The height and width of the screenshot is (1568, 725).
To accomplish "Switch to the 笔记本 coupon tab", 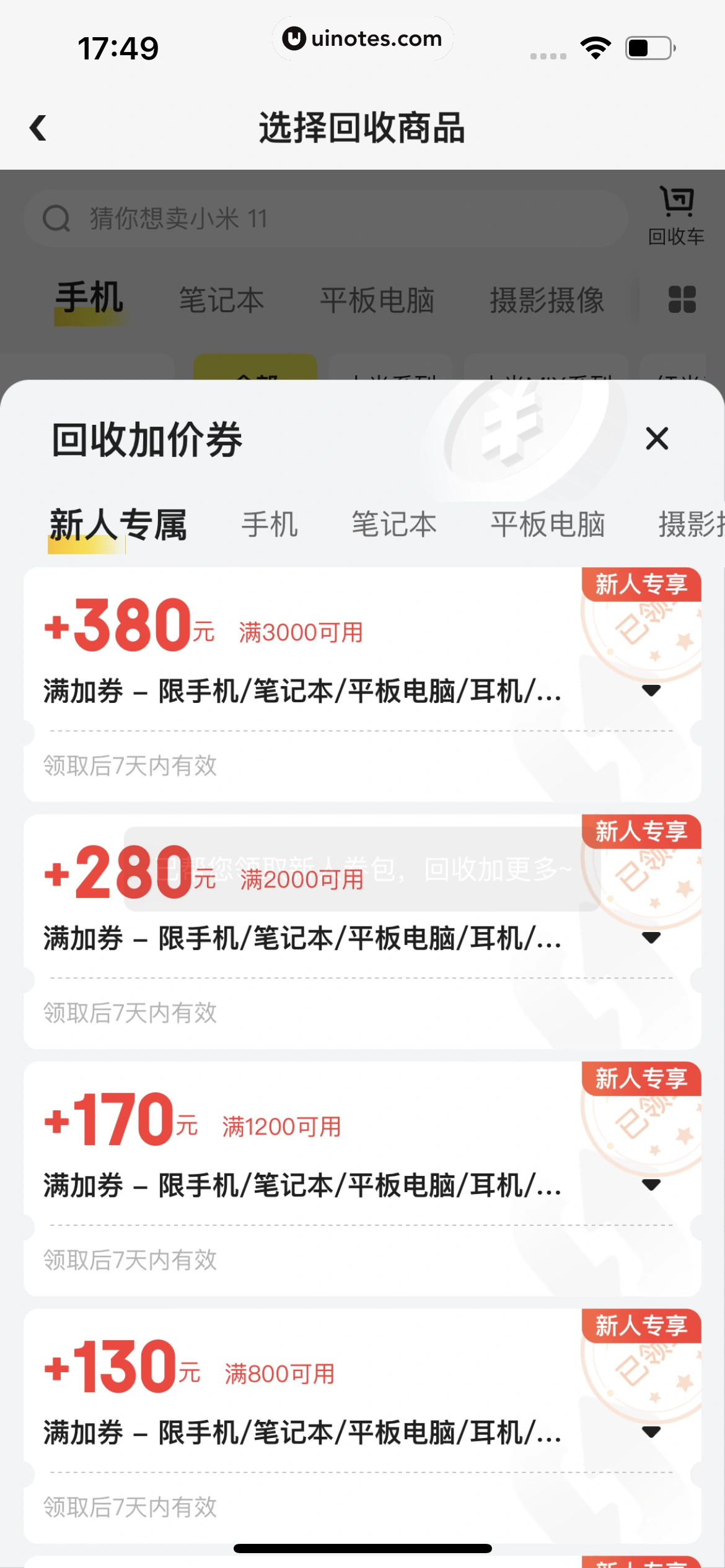I will tap(394, 525).
